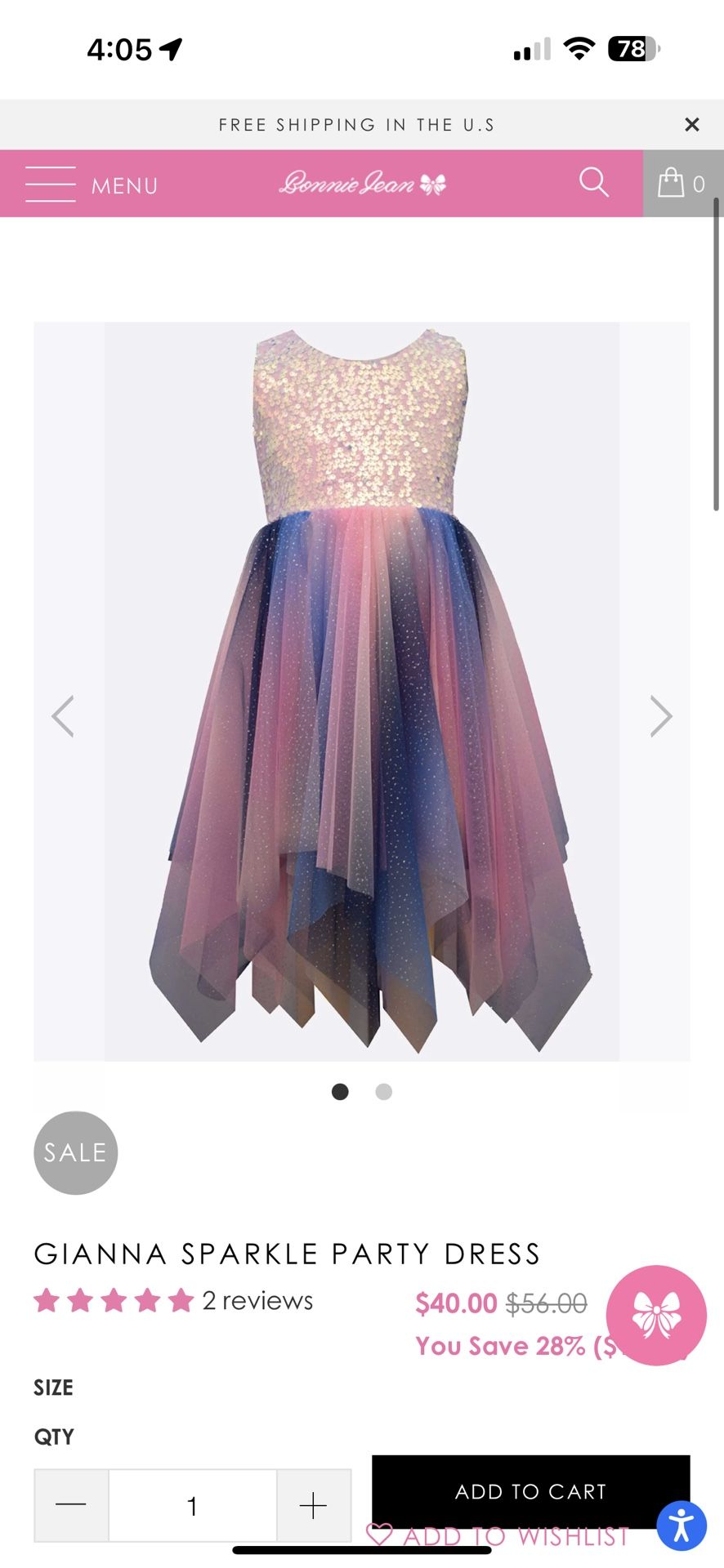Image resolution: width=724 pixels, height=1568 pixels.
Task: Open the search magnifier
Action: pos(593,183)
